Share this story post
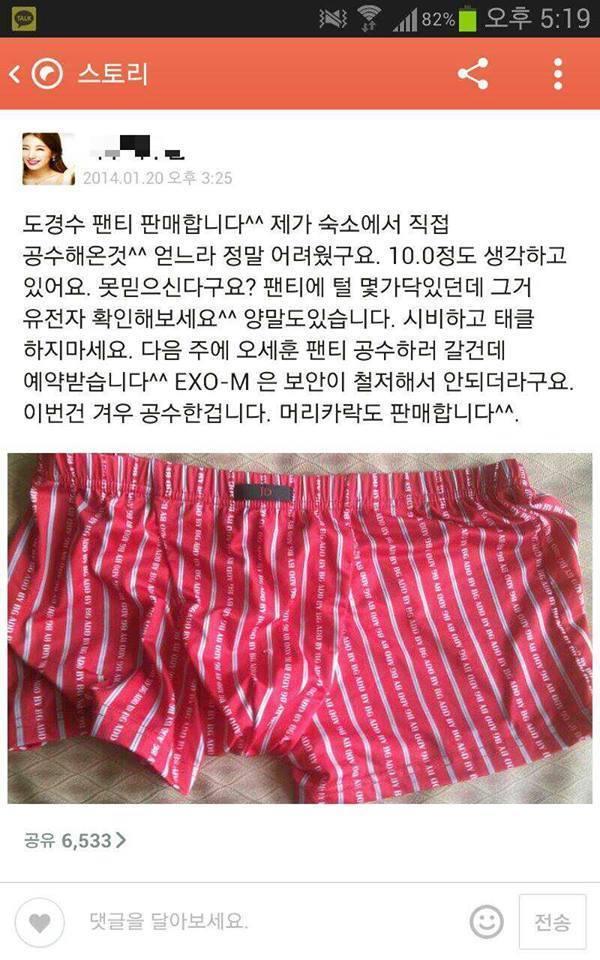Screen dimensions: 600x960 point(472,74)
